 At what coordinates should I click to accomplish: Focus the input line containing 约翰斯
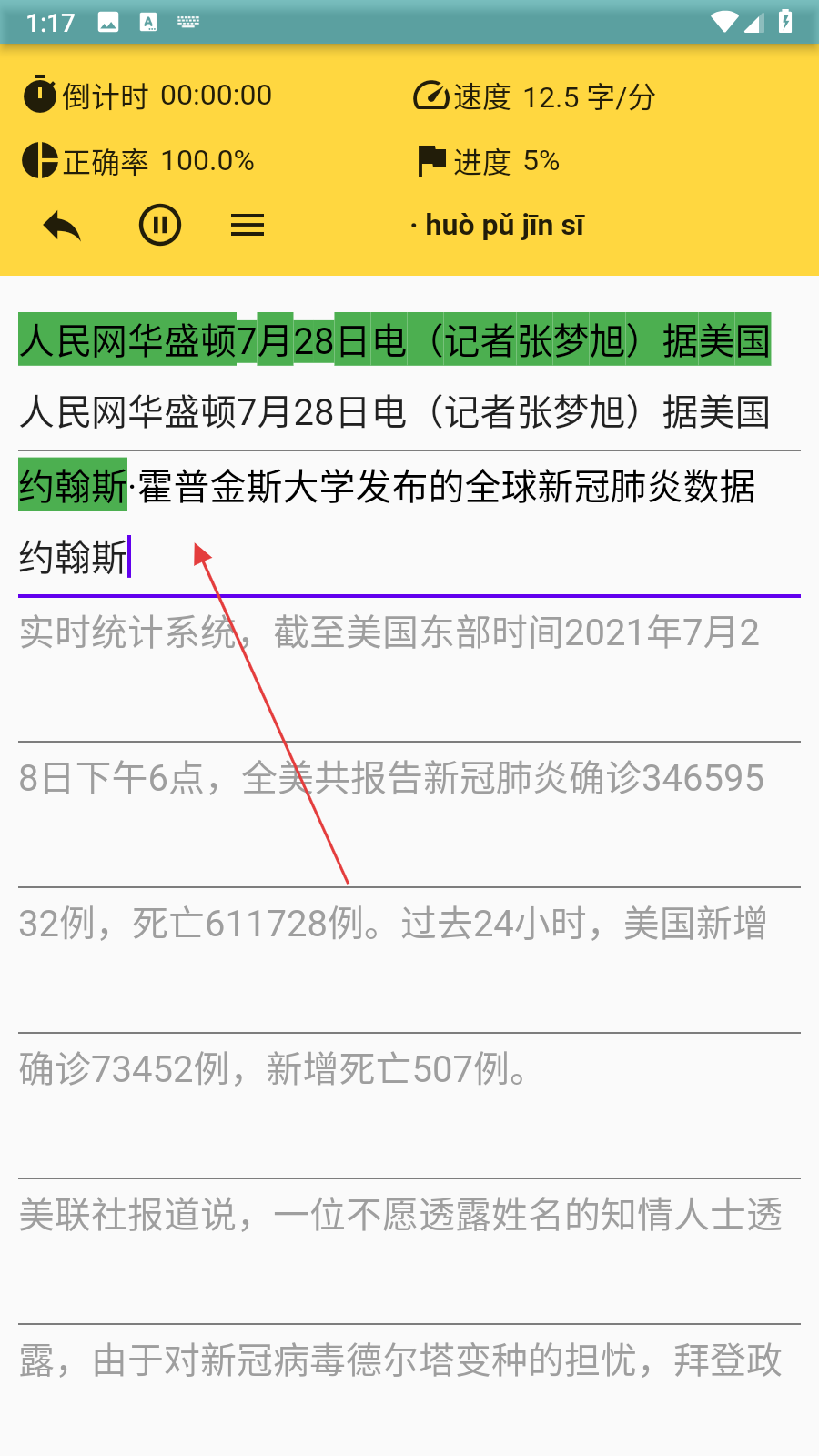409,558
